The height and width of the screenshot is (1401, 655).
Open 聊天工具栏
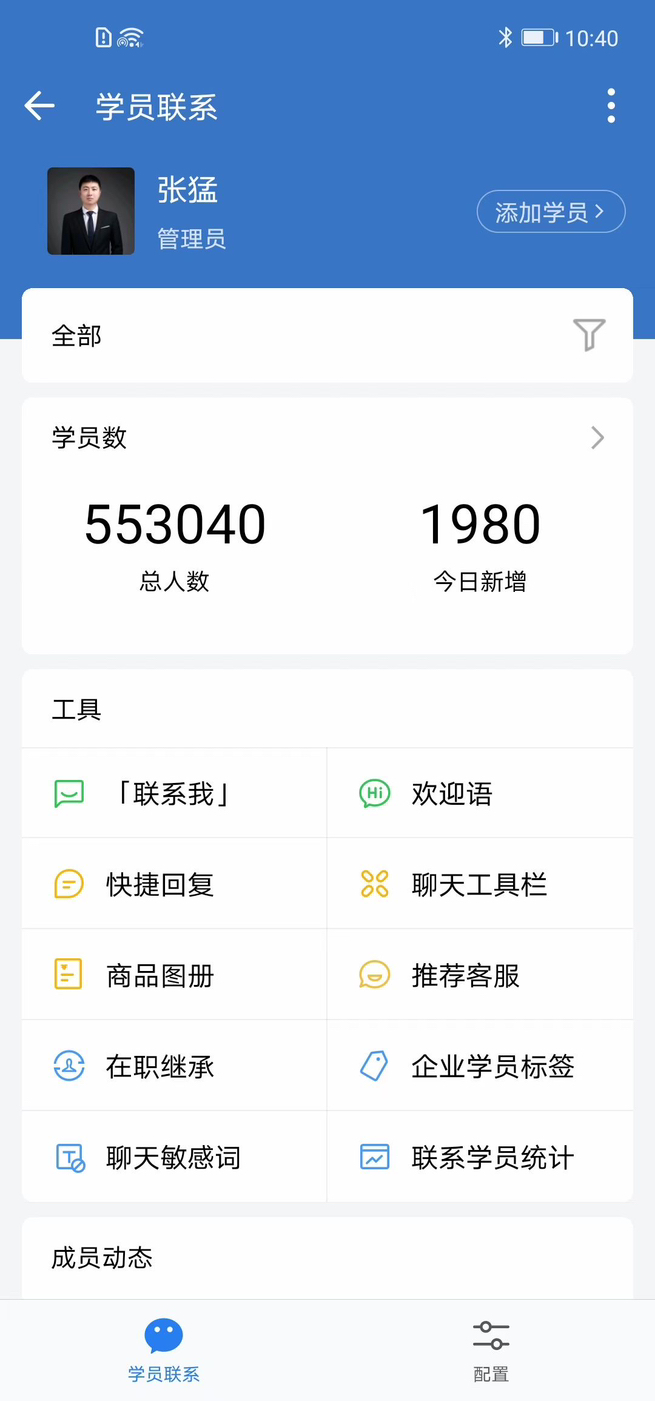pyautogui.click(x=479, y=885)
